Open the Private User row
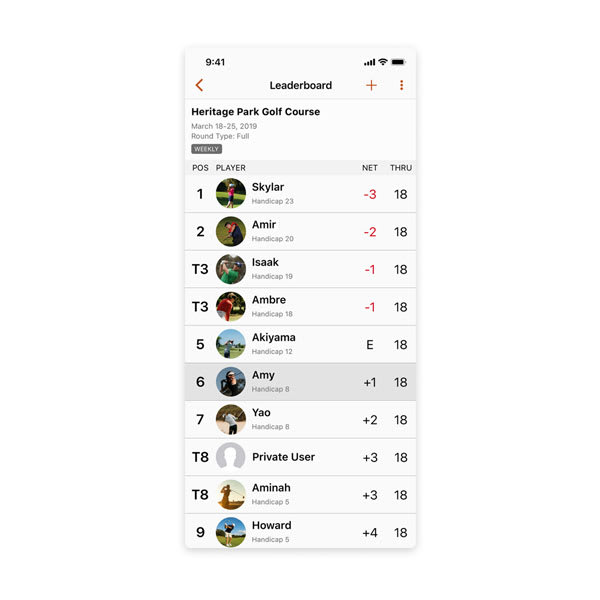The width and height of the screenshot is (600, 600). pyautogui.click(x=300, y=457)
